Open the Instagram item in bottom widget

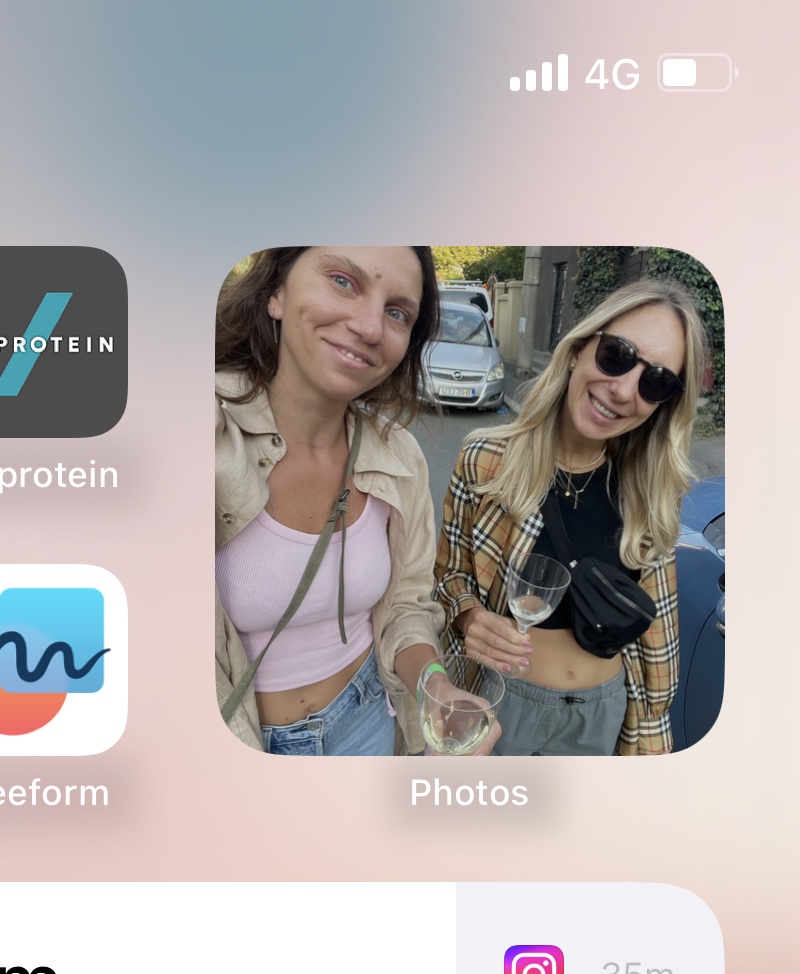coord(534,962)
